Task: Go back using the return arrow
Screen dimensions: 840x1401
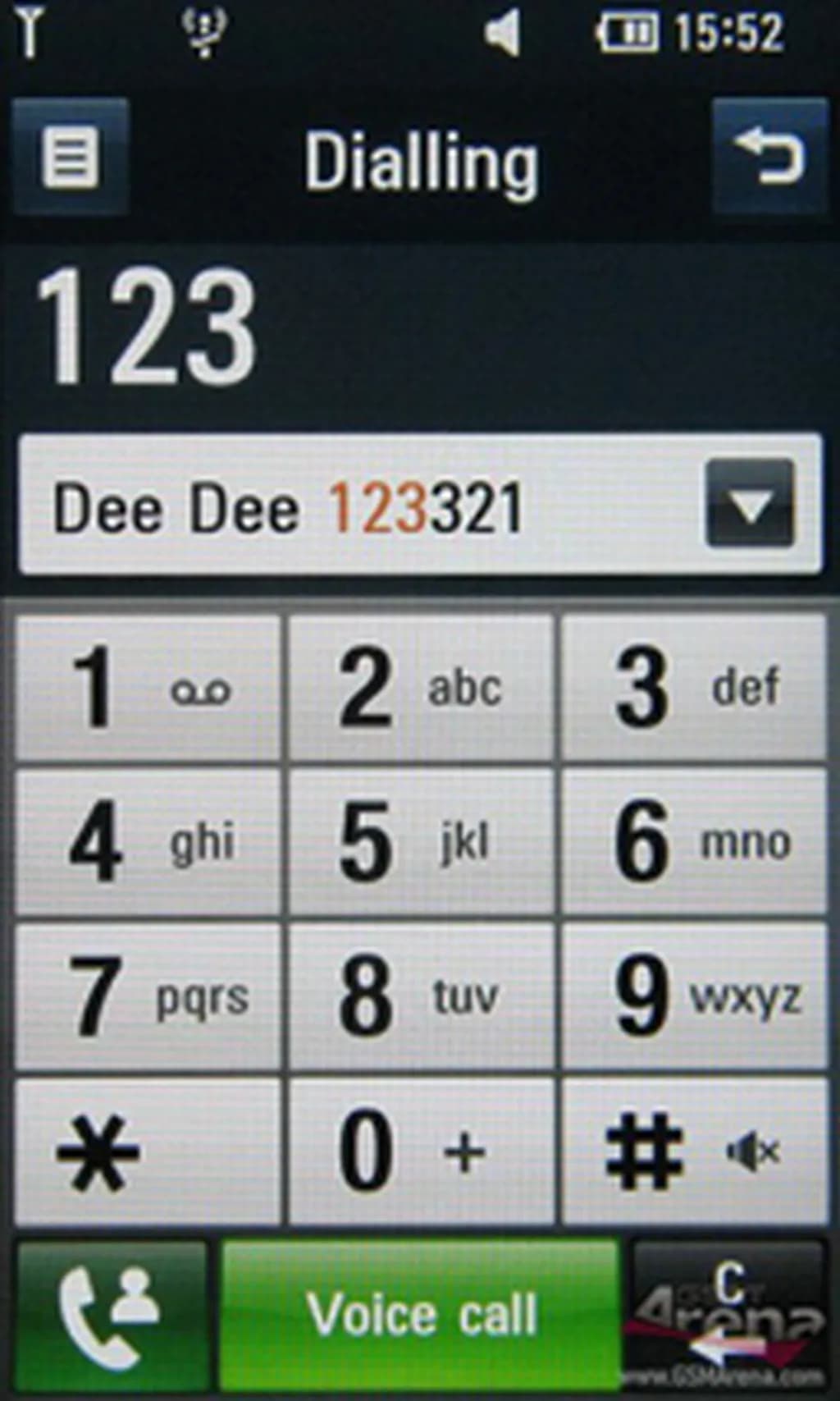Action: coord(769,157)
